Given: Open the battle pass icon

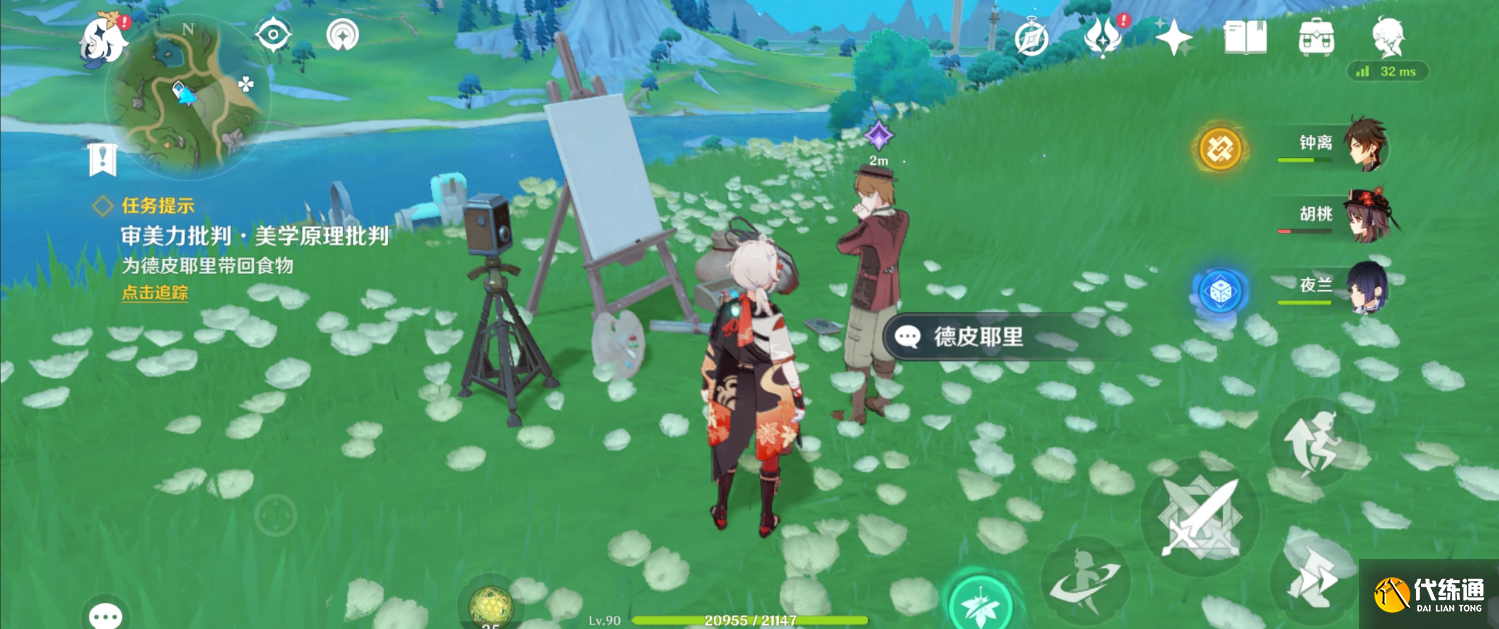Looking at the screenshot, I should [1101, 38].
